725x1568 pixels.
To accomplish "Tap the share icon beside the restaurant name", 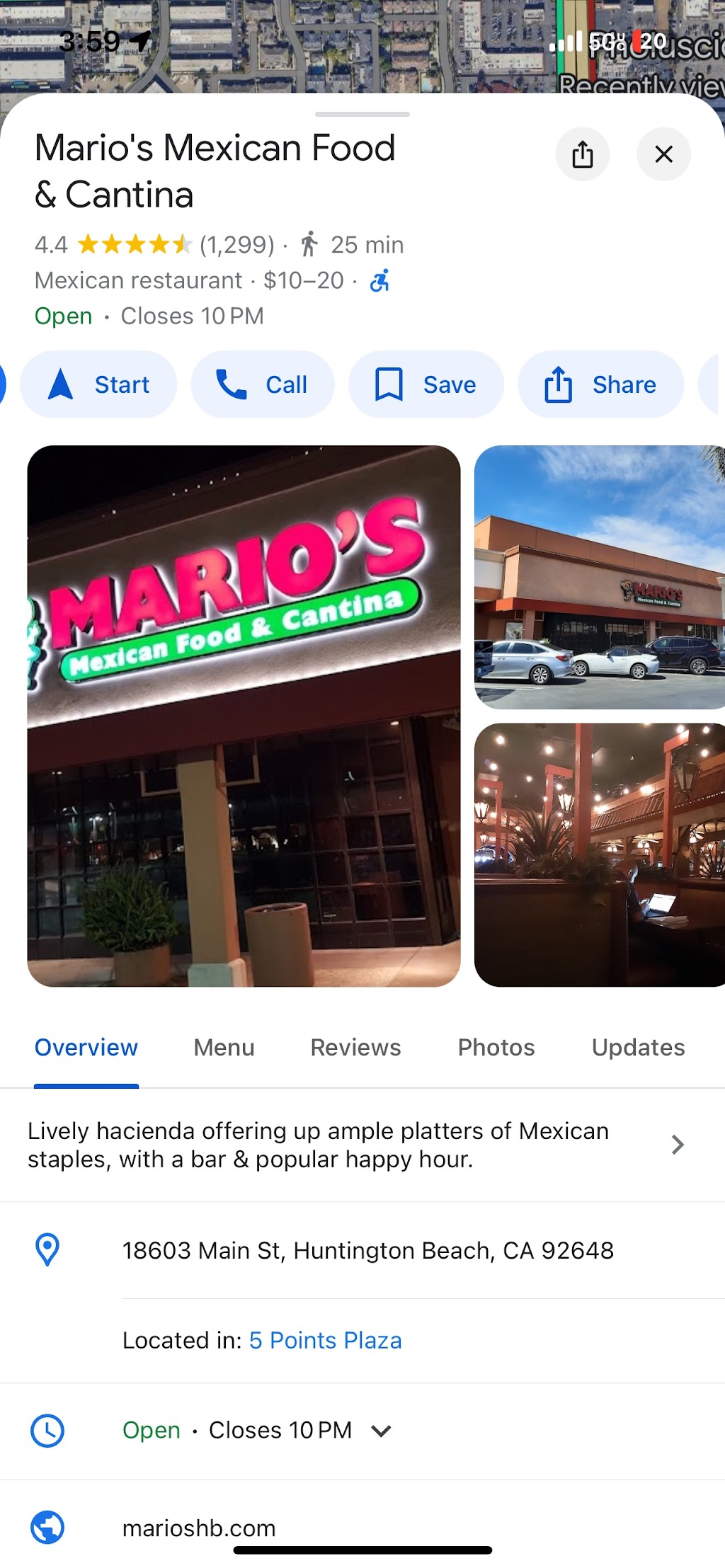I will point(582,154).
